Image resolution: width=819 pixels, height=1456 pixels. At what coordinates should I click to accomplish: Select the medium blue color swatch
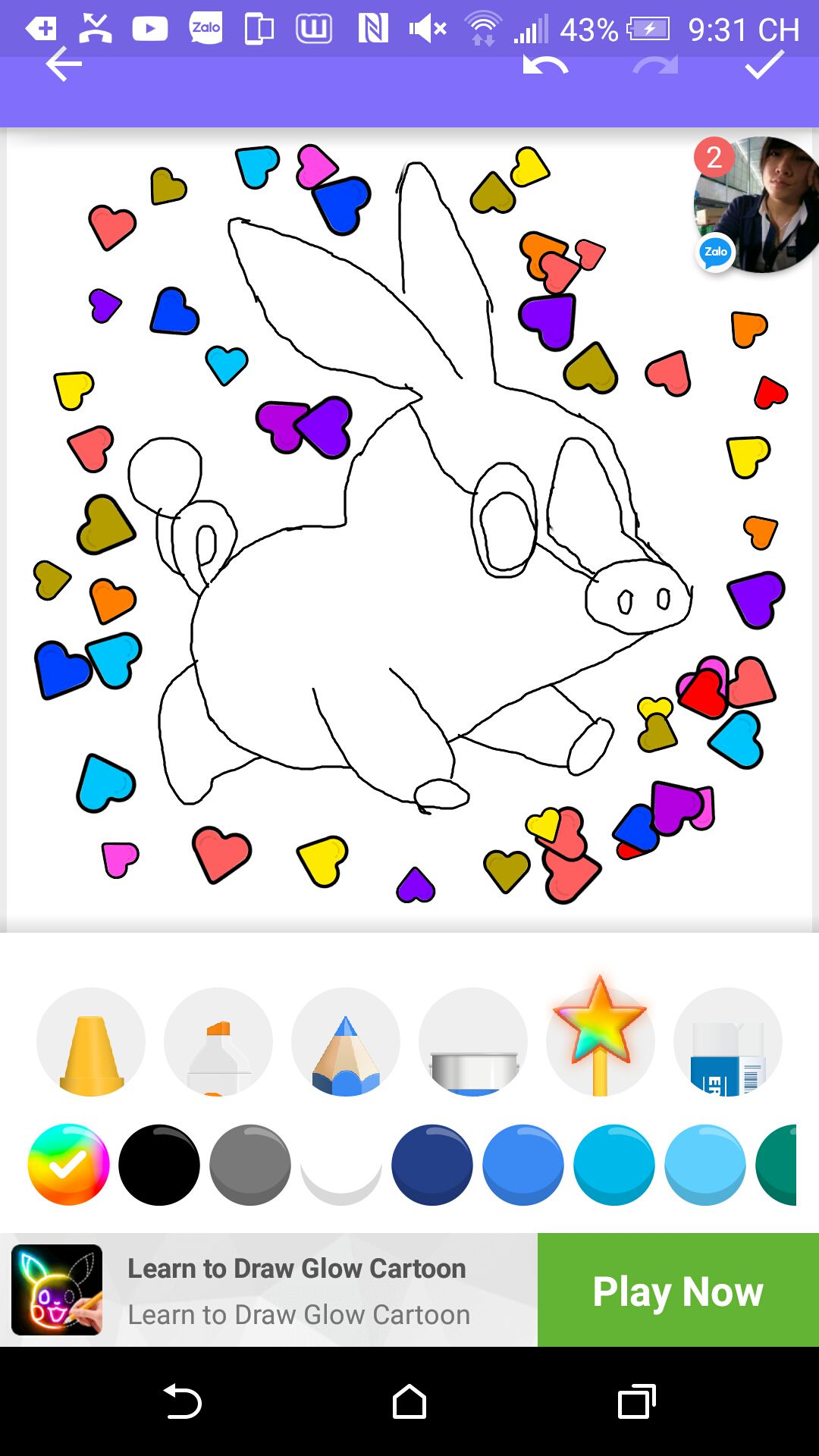(523, 1165)
